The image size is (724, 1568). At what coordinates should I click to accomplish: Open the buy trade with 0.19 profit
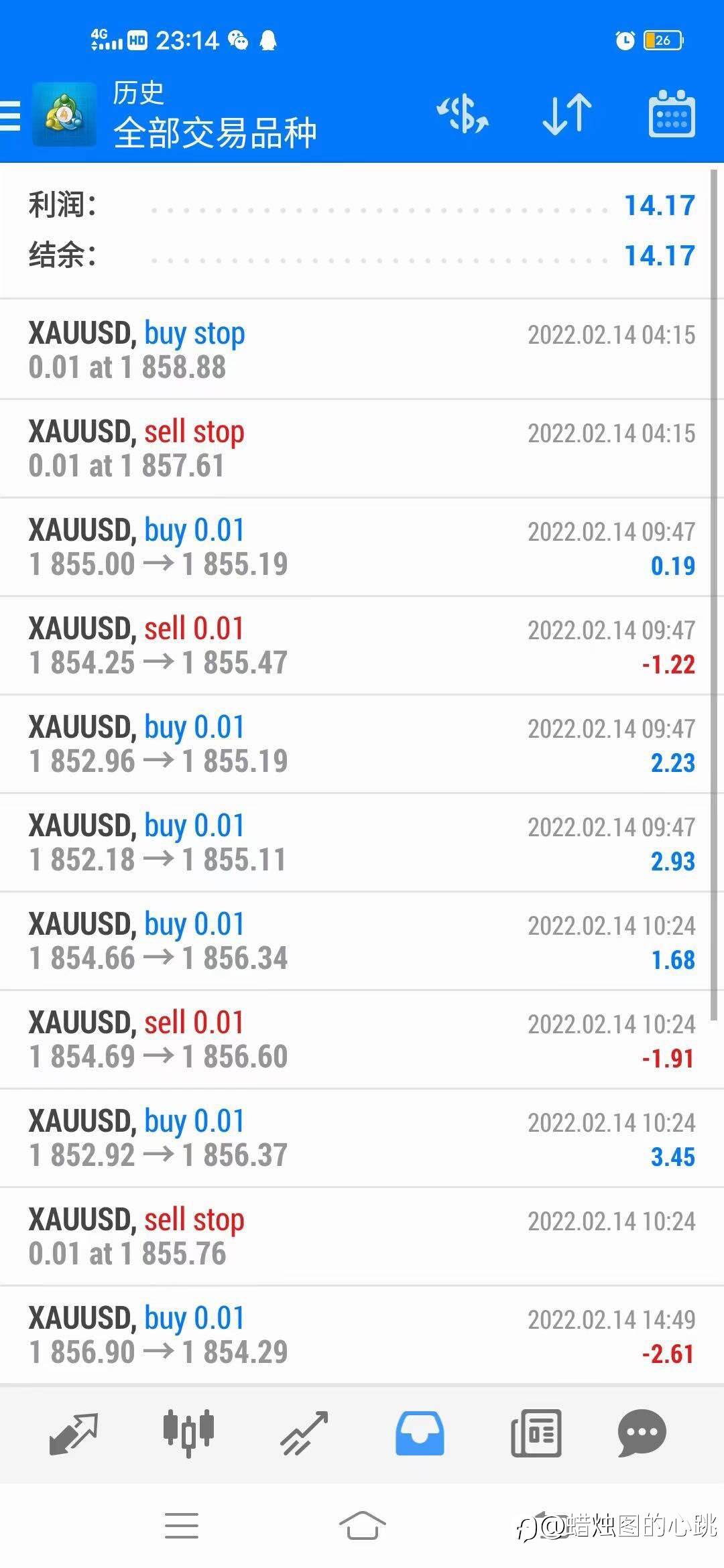tap(355, 547)
